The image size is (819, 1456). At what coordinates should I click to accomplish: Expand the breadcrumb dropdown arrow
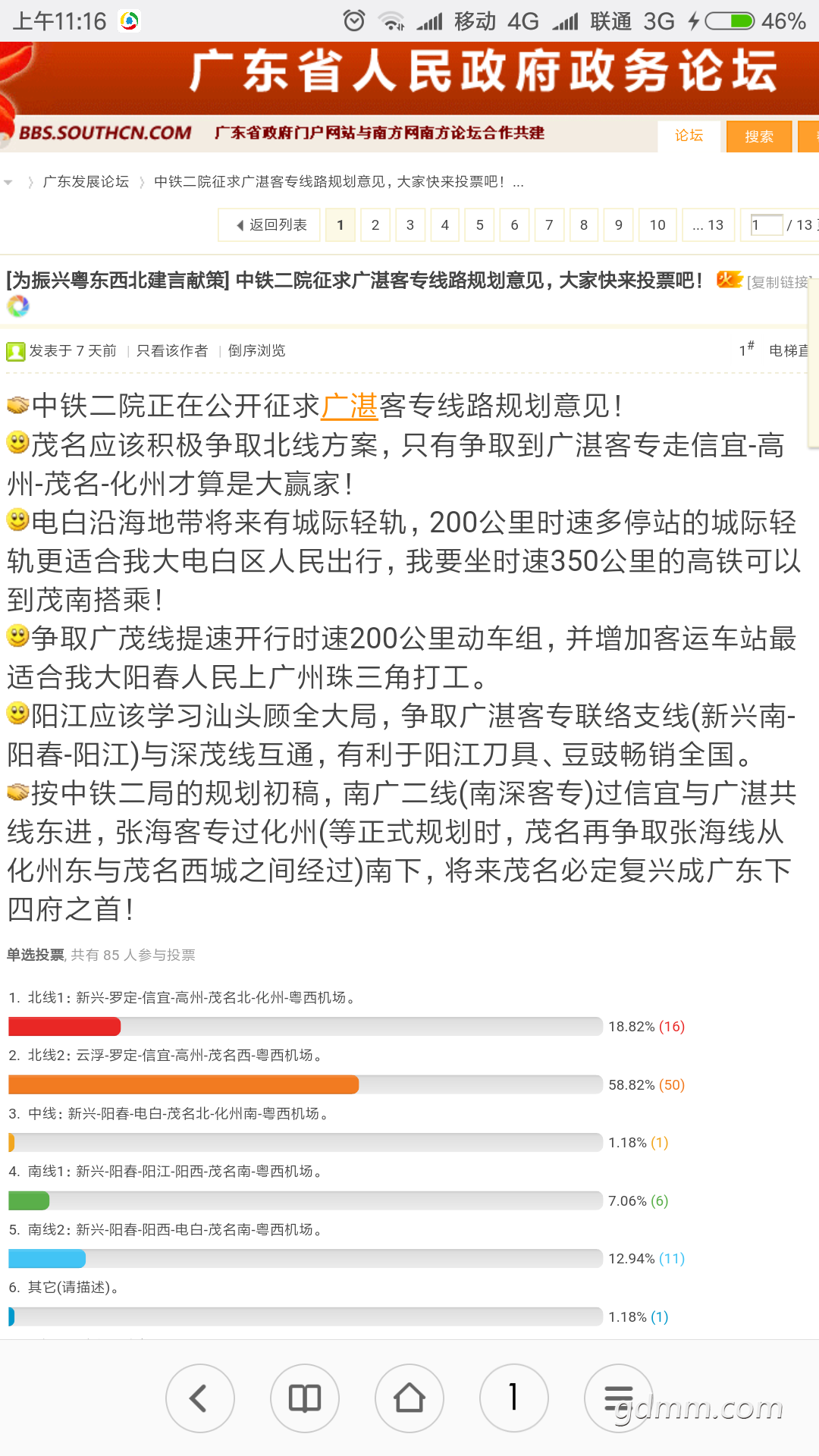click(x=8, y=183)
